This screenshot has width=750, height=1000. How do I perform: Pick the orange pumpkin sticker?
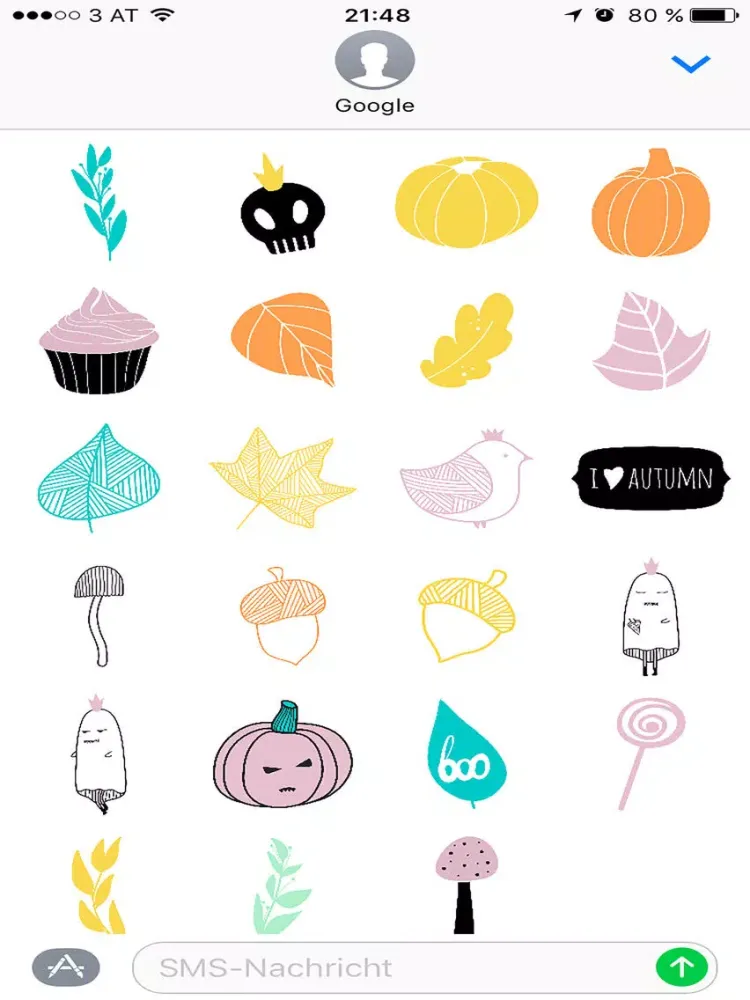pos(651,200)
